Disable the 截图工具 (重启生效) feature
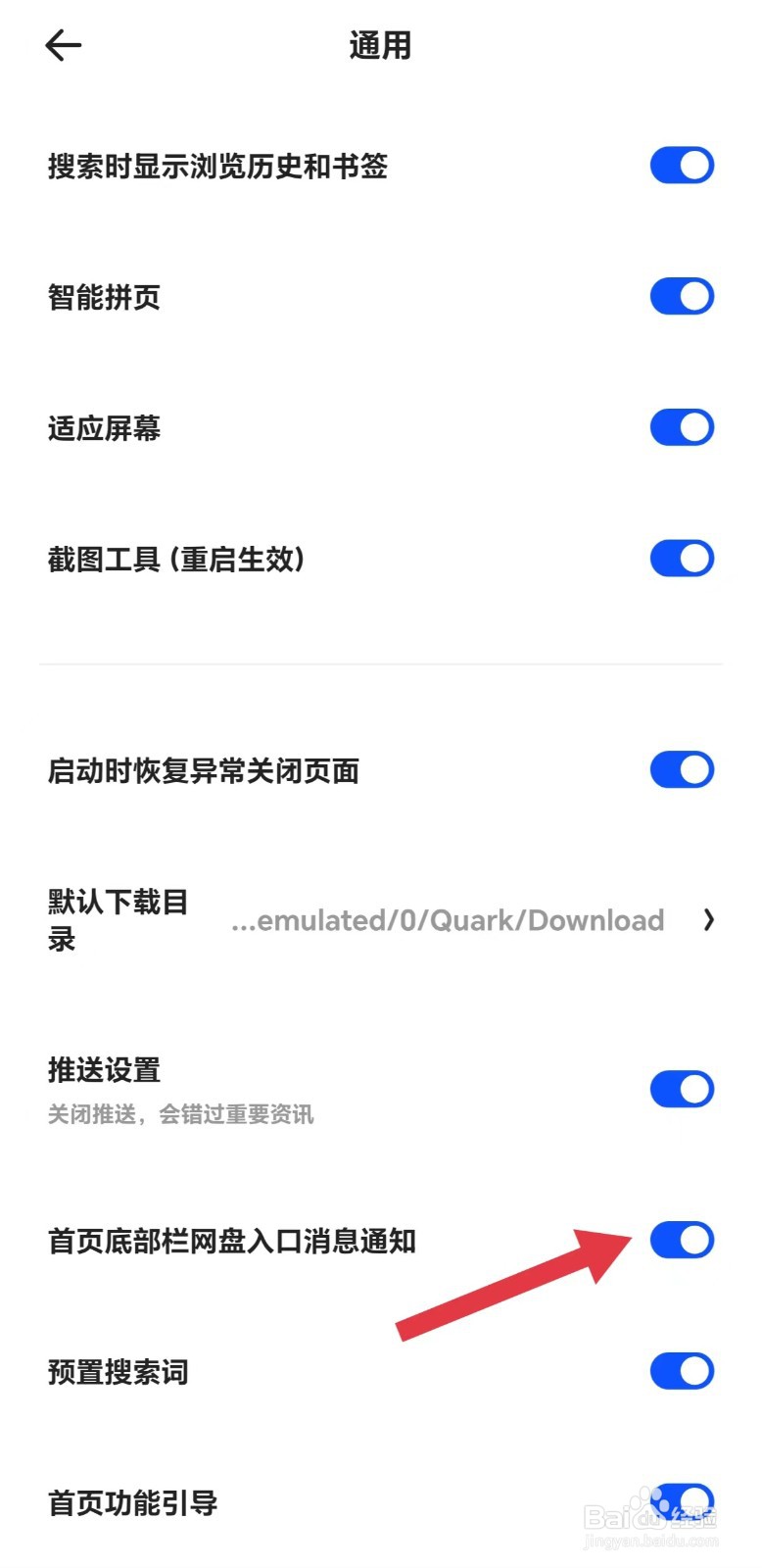This screenshot has width=762, height=1568. (x=682, y=558)
